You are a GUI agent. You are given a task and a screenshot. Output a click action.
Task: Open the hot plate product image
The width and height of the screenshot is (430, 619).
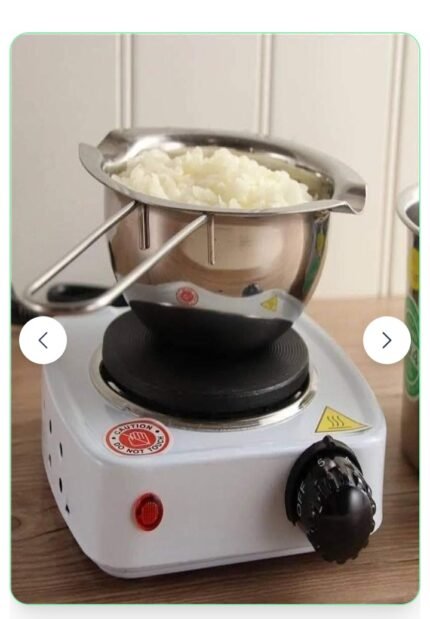click(215, 318)
